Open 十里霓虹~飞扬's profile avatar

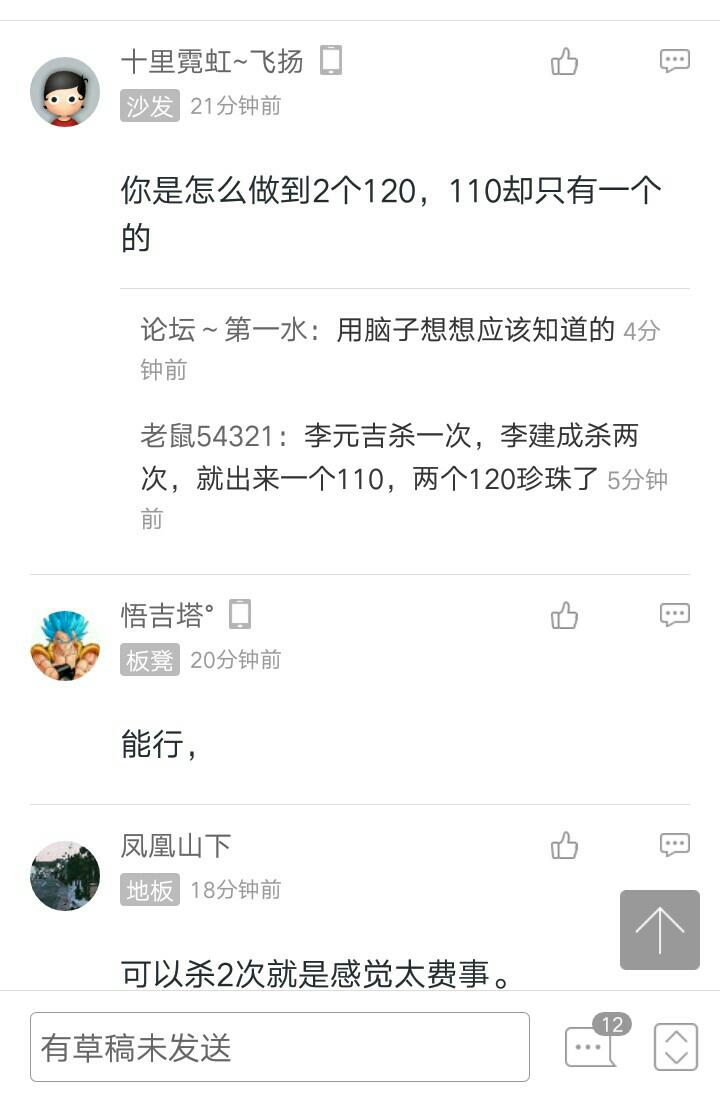(x=65, y=91)
